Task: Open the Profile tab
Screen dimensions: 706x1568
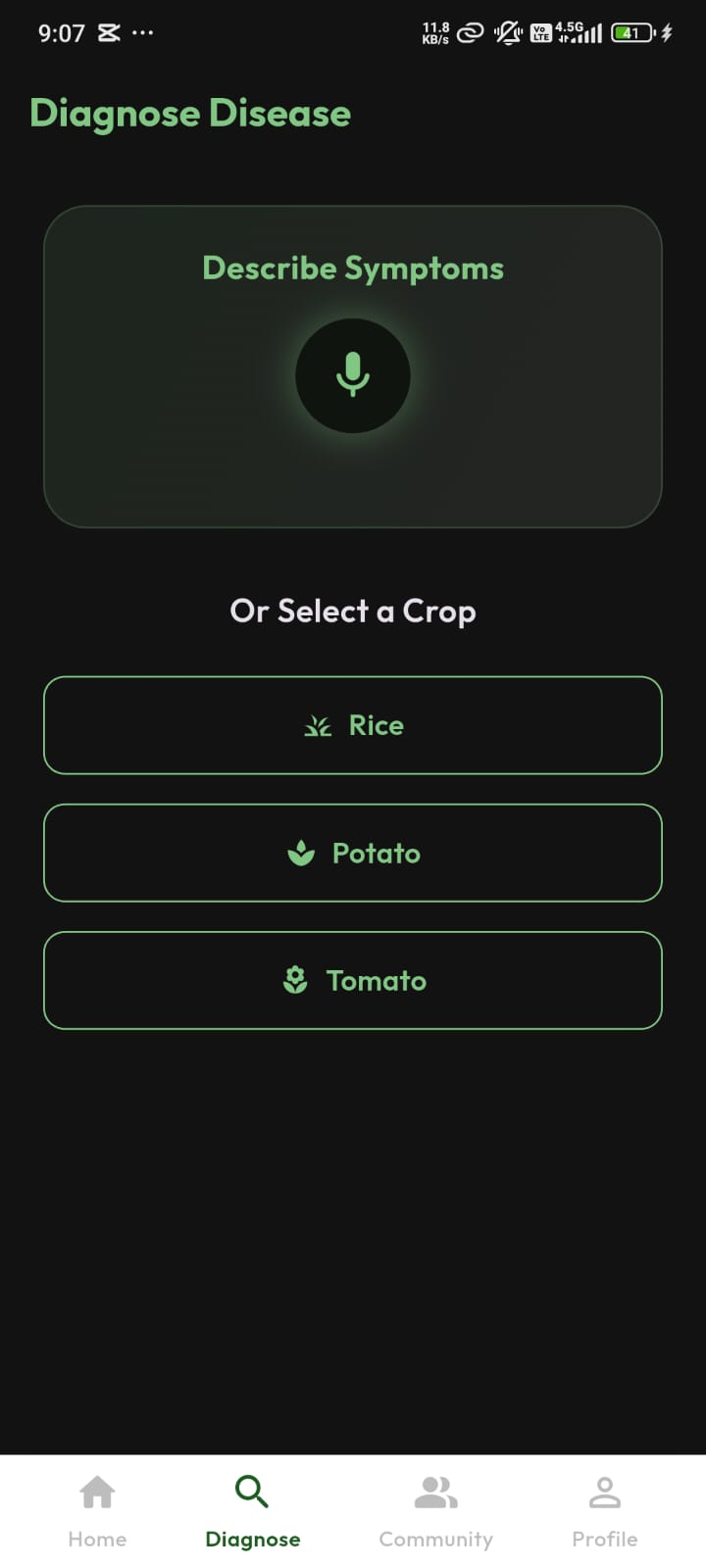Action: (x=605, y=1512)
